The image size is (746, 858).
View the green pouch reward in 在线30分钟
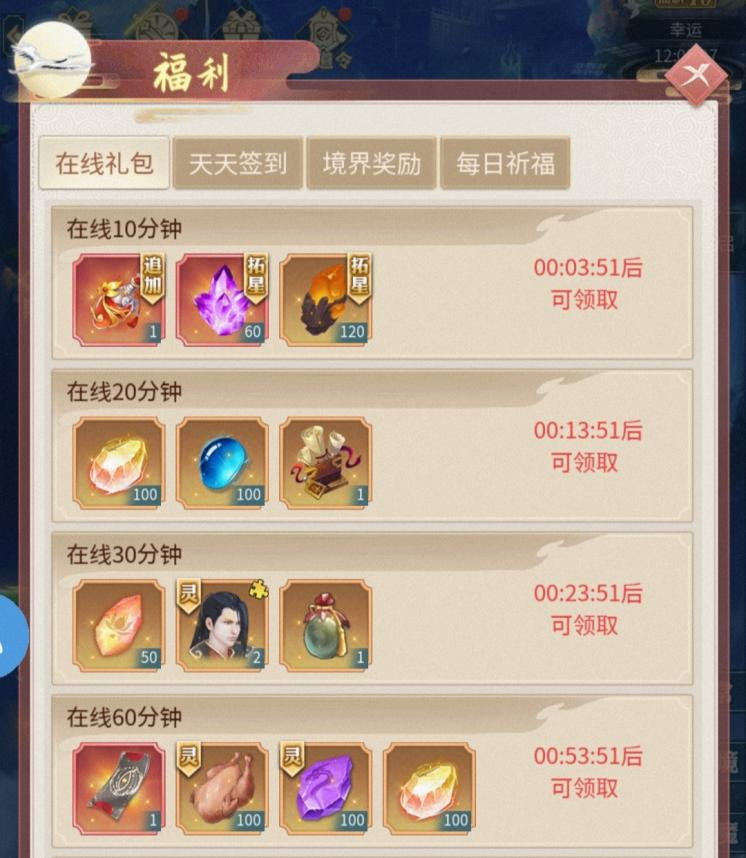(326, 626)
